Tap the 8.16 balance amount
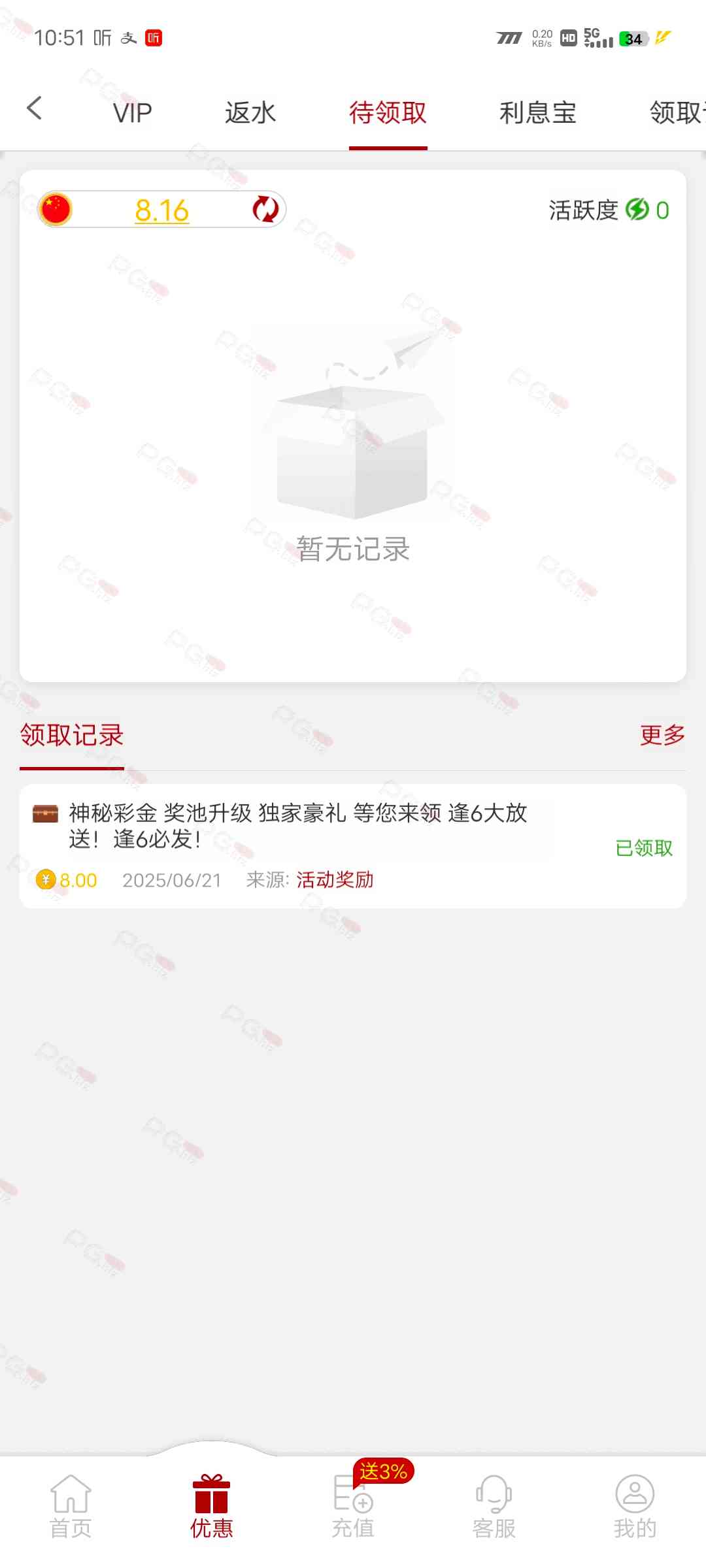706x1568 pixels. tap(161, 210)
